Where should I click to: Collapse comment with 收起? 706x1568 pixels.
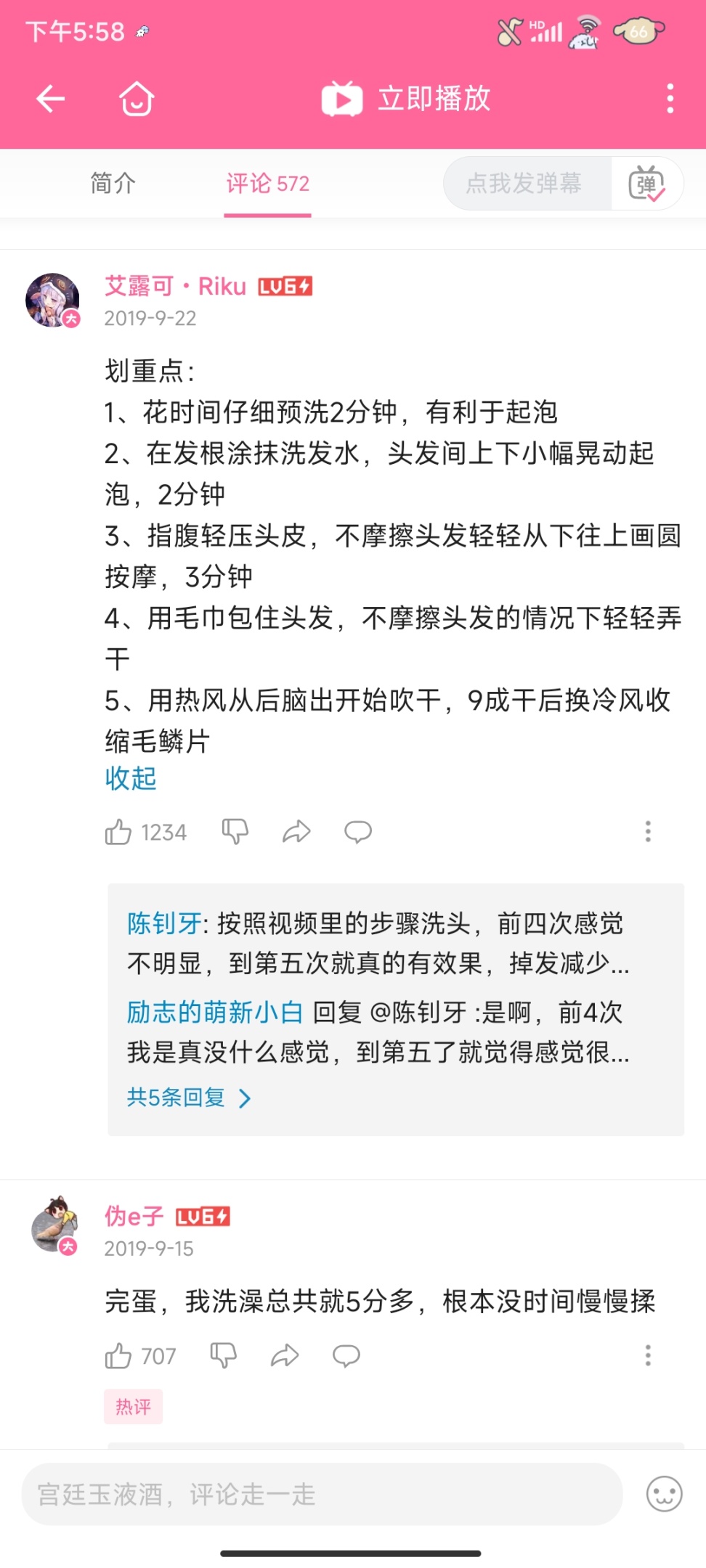131,779
